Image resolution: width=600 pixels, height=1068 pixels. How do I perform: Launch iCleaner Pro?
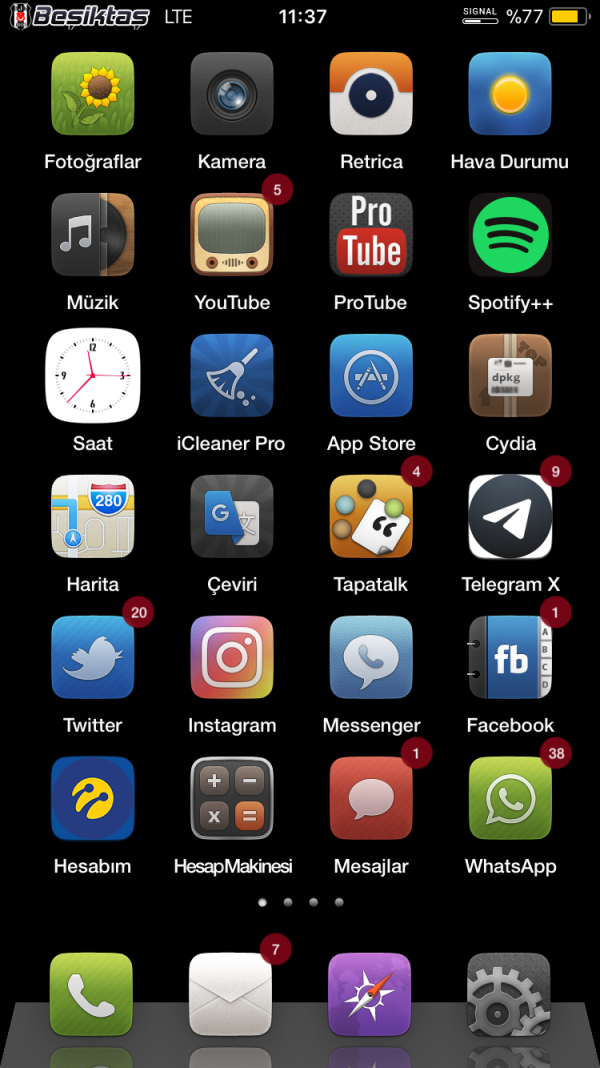(x=232, y=376)
